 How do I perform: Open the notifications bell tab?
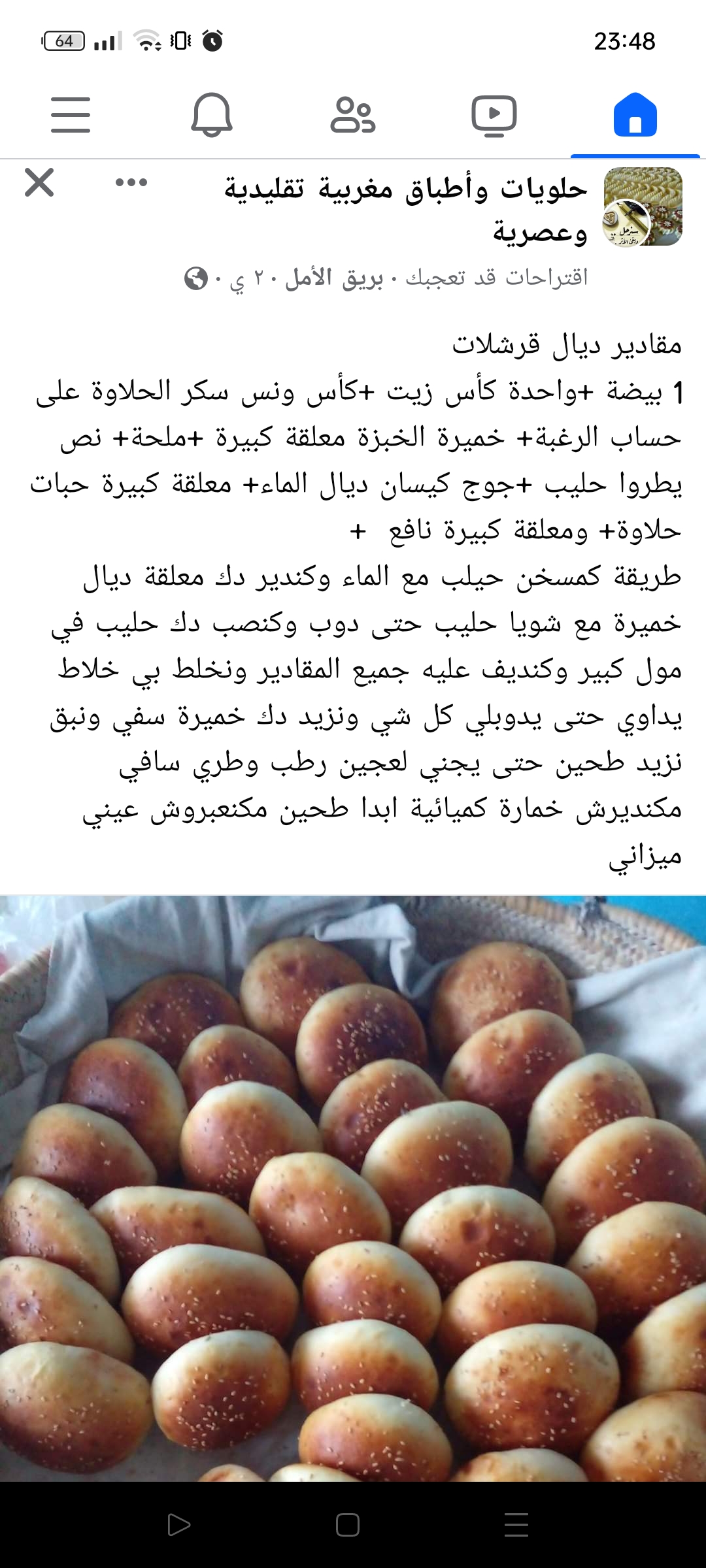click(212, 115)
